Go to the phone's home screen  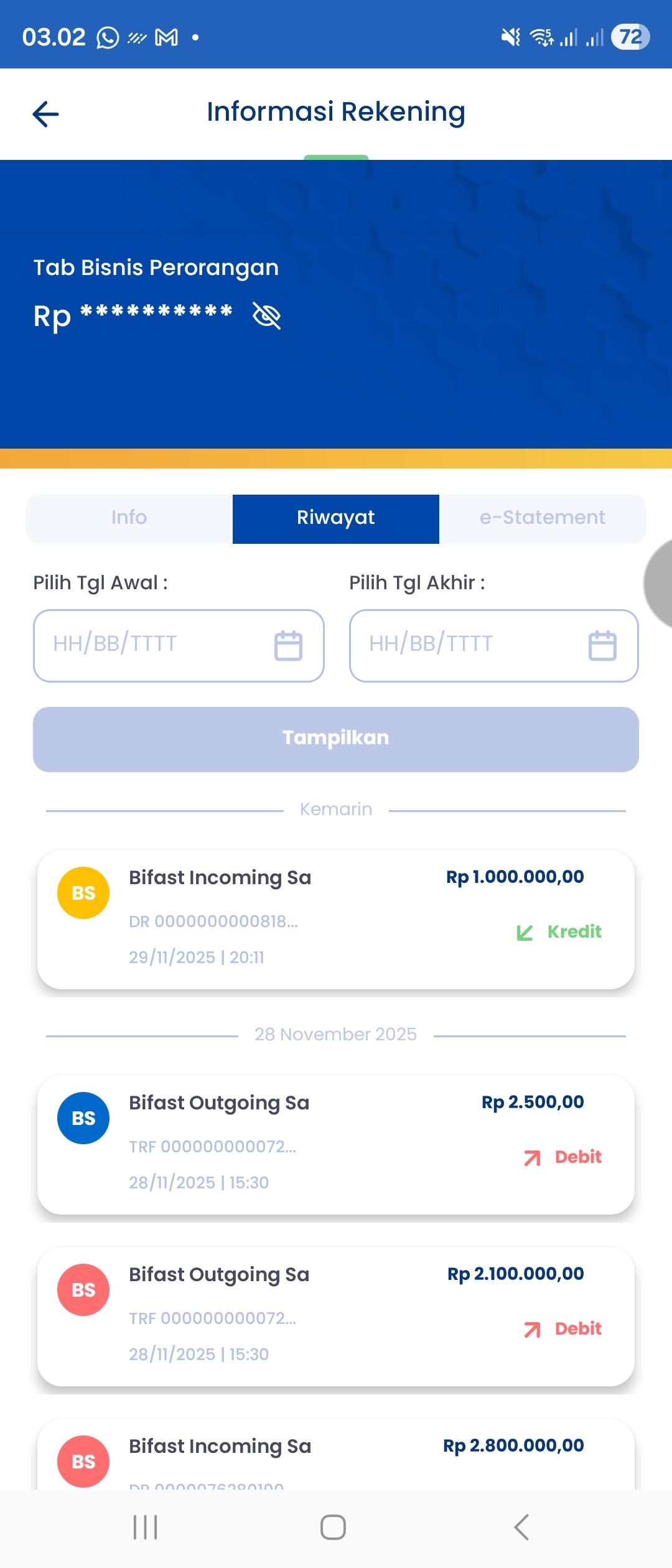click(x=334, y=1527)
